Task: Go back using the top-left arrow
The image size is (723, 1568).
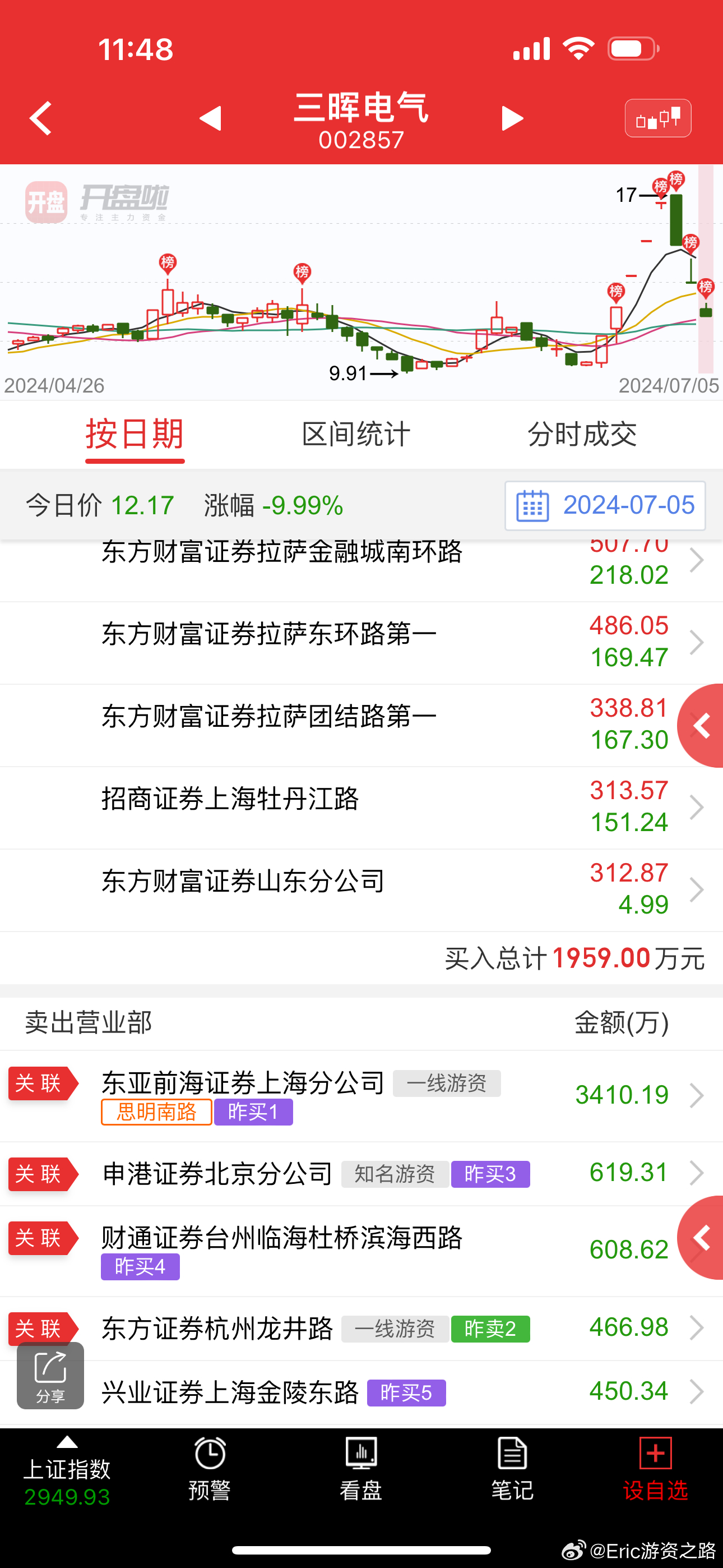Action: click(40, 118)
